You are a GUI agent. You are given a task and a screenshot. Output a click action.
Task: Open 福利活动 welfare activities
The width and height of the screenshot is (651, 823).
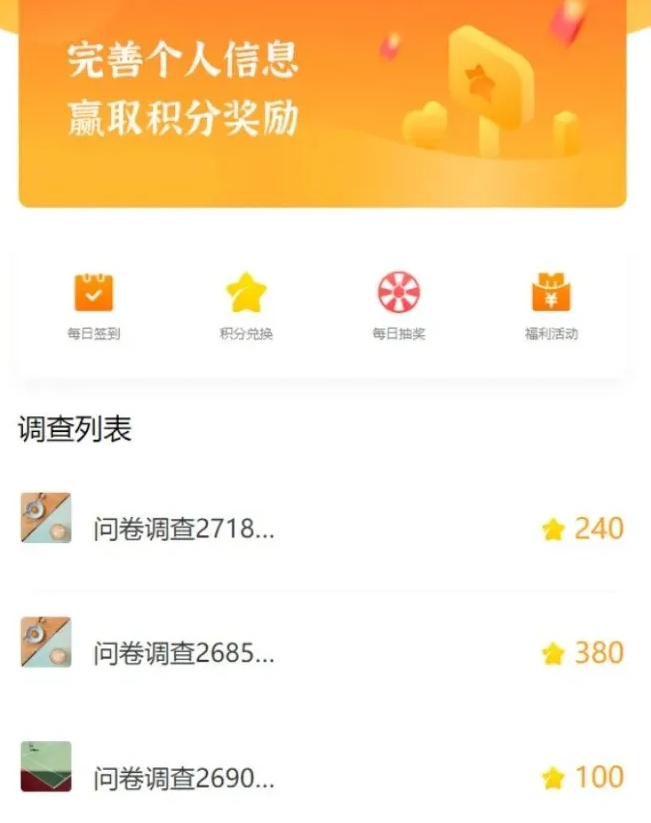[551, 305]
